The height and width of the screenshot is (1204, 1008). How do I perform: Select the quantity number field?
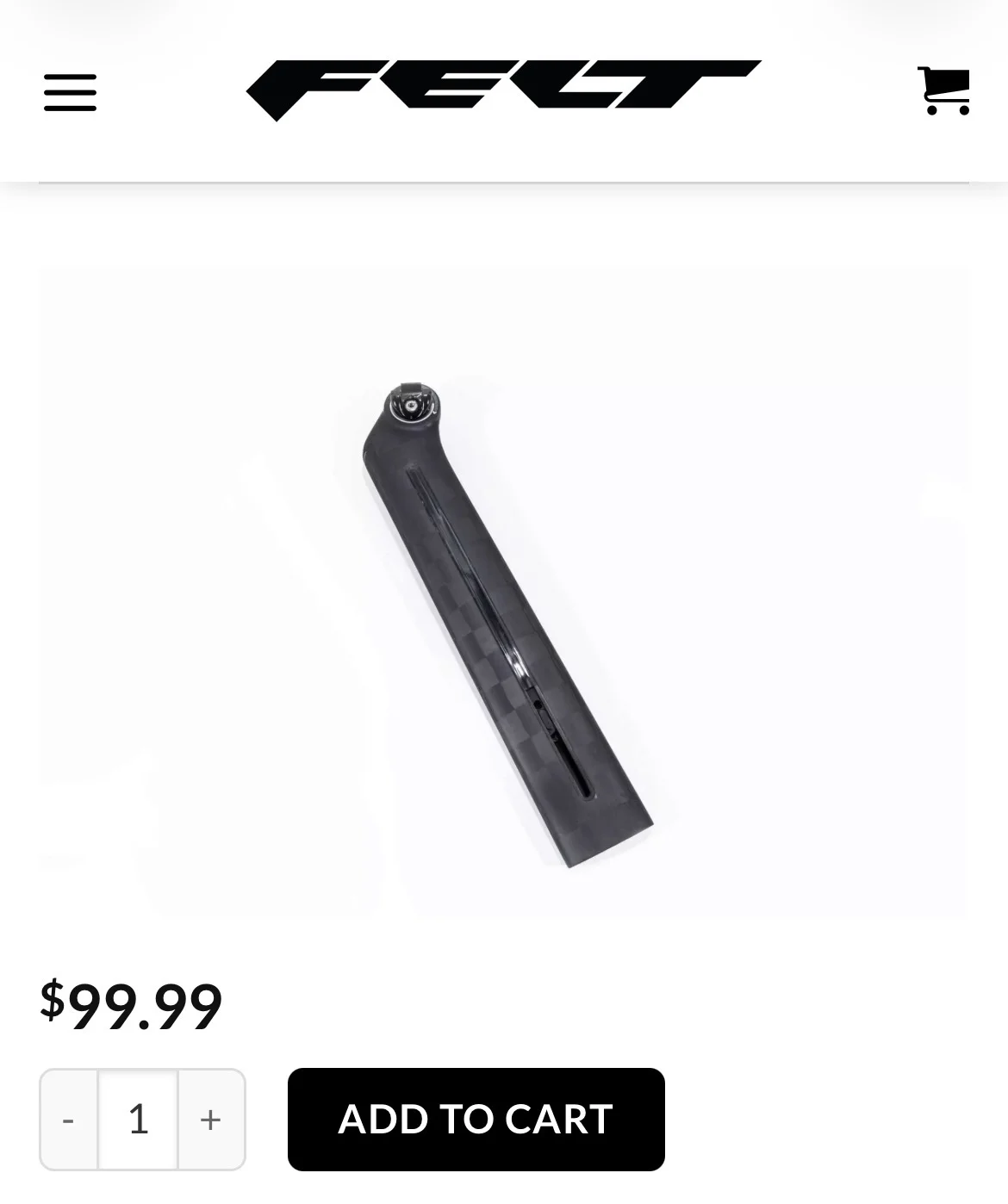tap(139, 1119)
